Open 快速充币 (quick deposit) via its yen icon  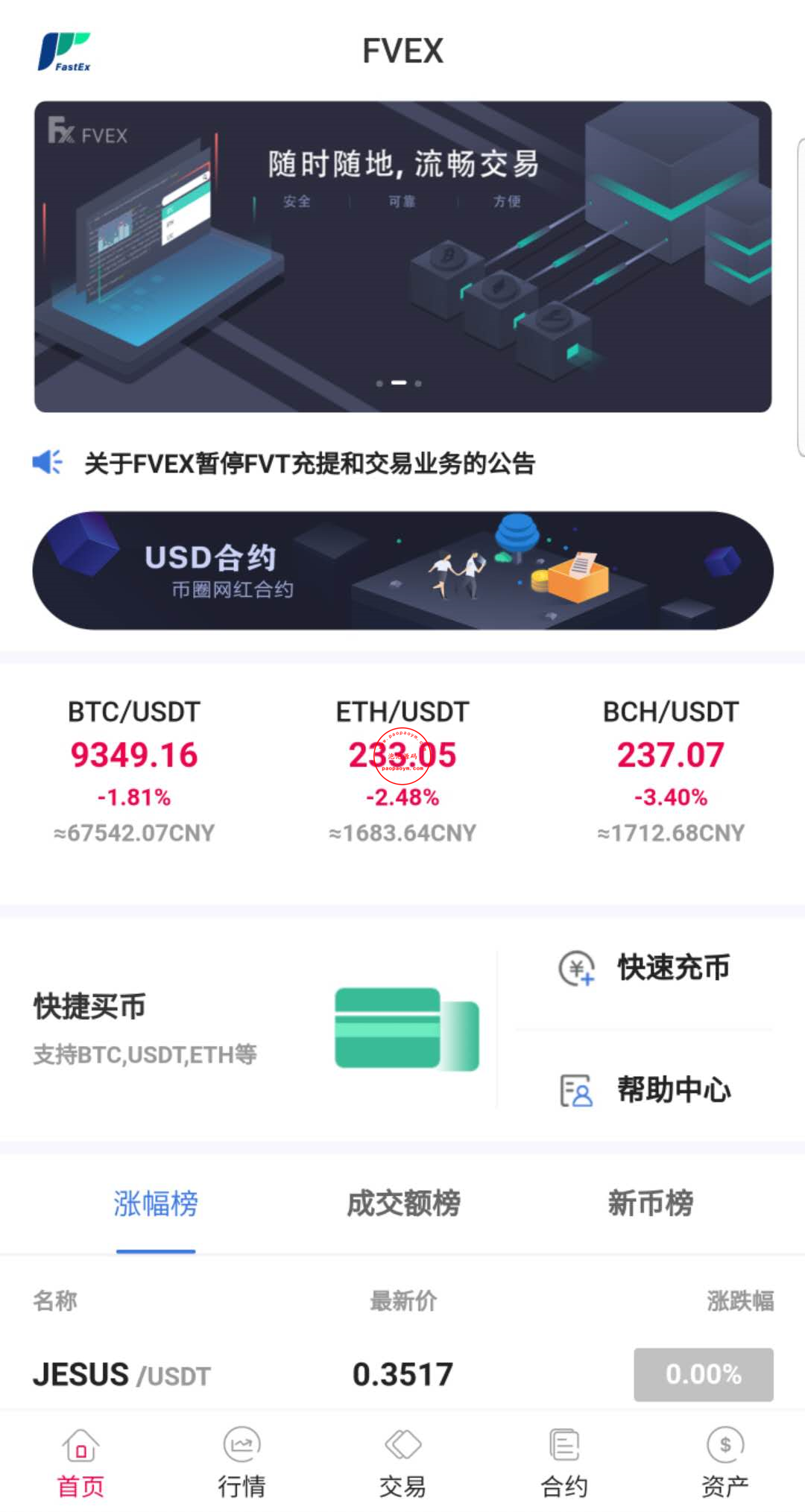(575, 968)
